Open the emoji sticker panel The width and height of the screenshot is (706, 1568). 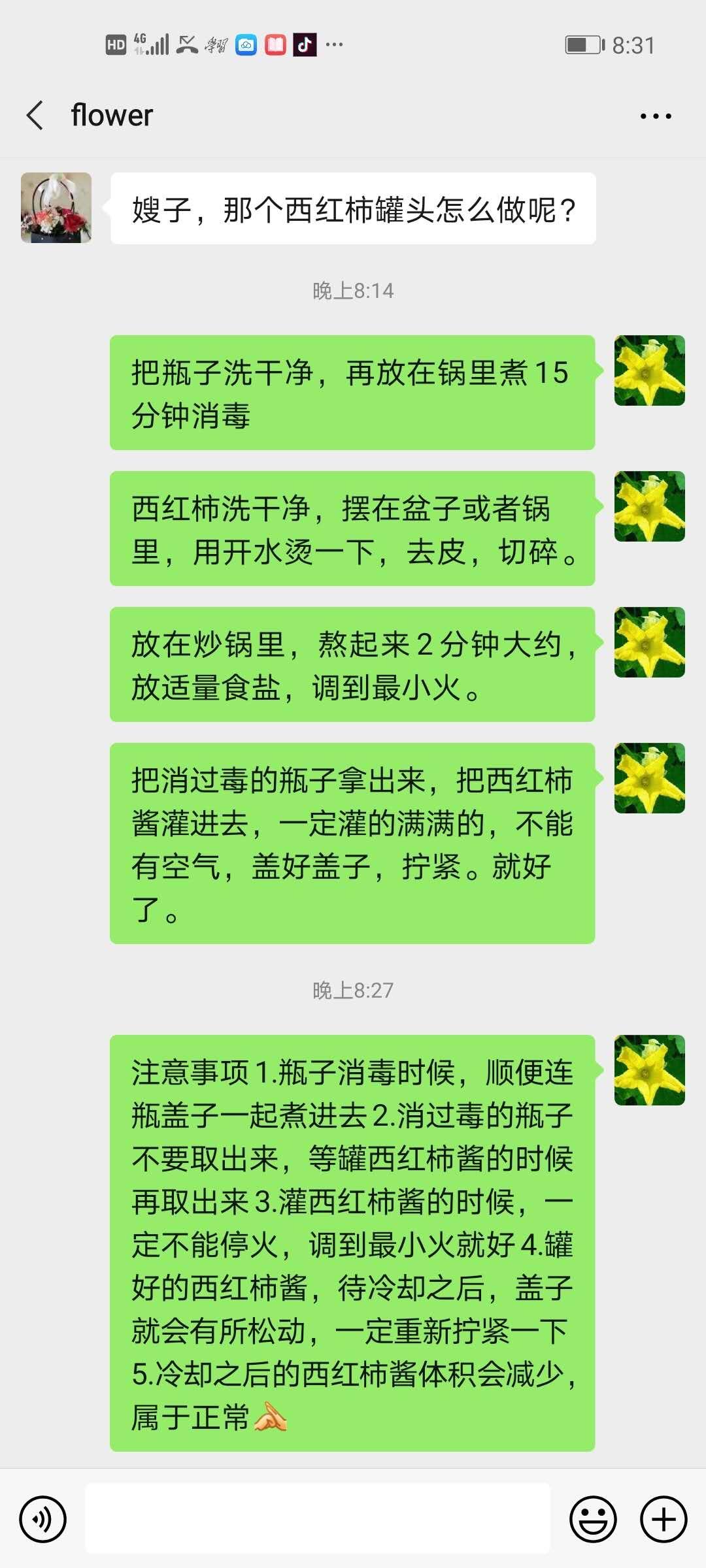tap(593, 1519)
